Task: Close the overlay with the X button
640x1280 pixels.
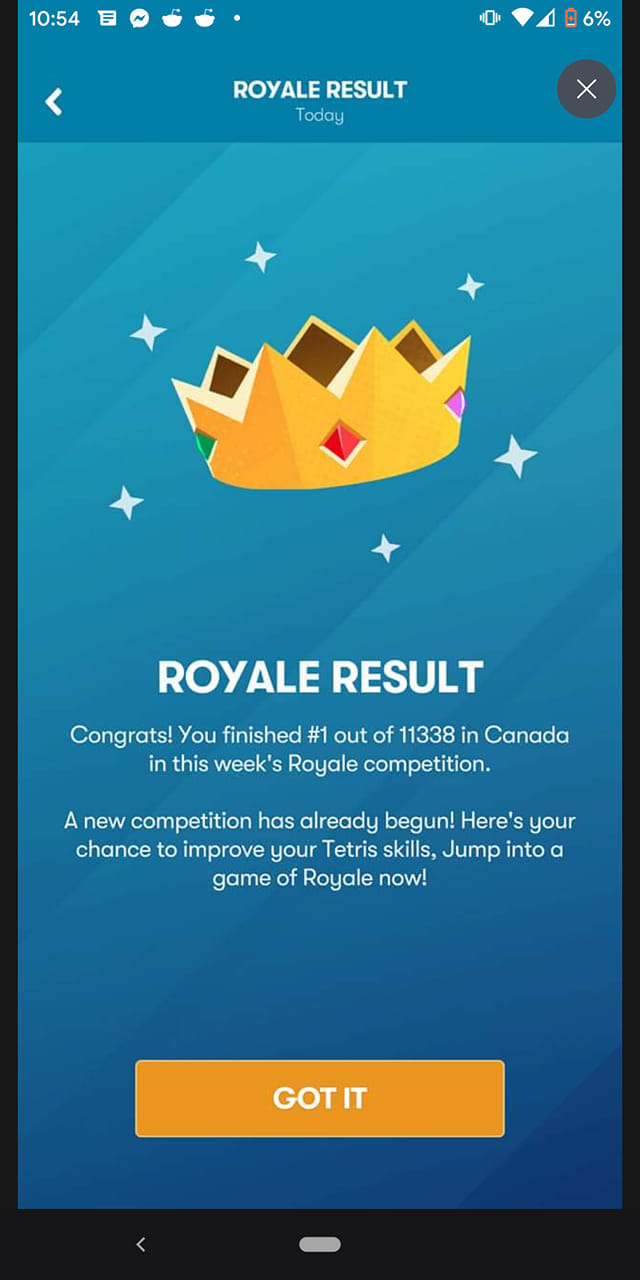Action: click(586, 89)
